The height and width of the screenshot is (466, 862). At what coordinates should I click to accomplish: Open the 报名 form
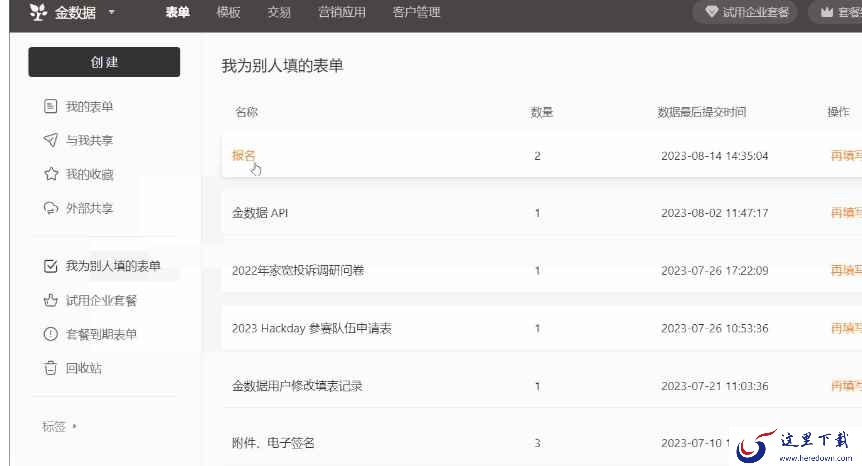pyautogui.click(x=244, y=156)
